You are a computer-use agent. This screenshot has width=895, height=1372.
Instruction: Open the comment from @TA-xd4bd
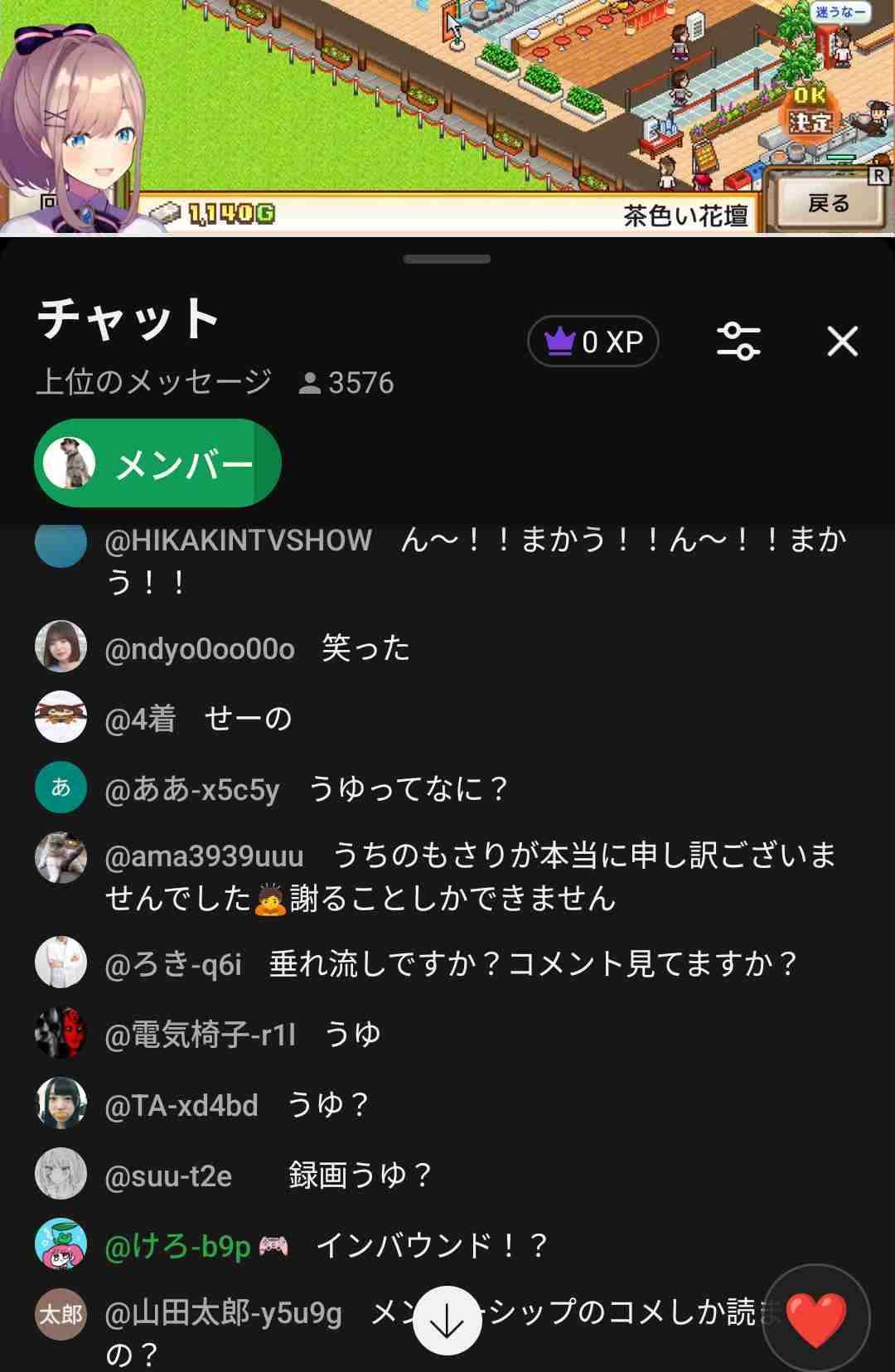point(236,1105)
